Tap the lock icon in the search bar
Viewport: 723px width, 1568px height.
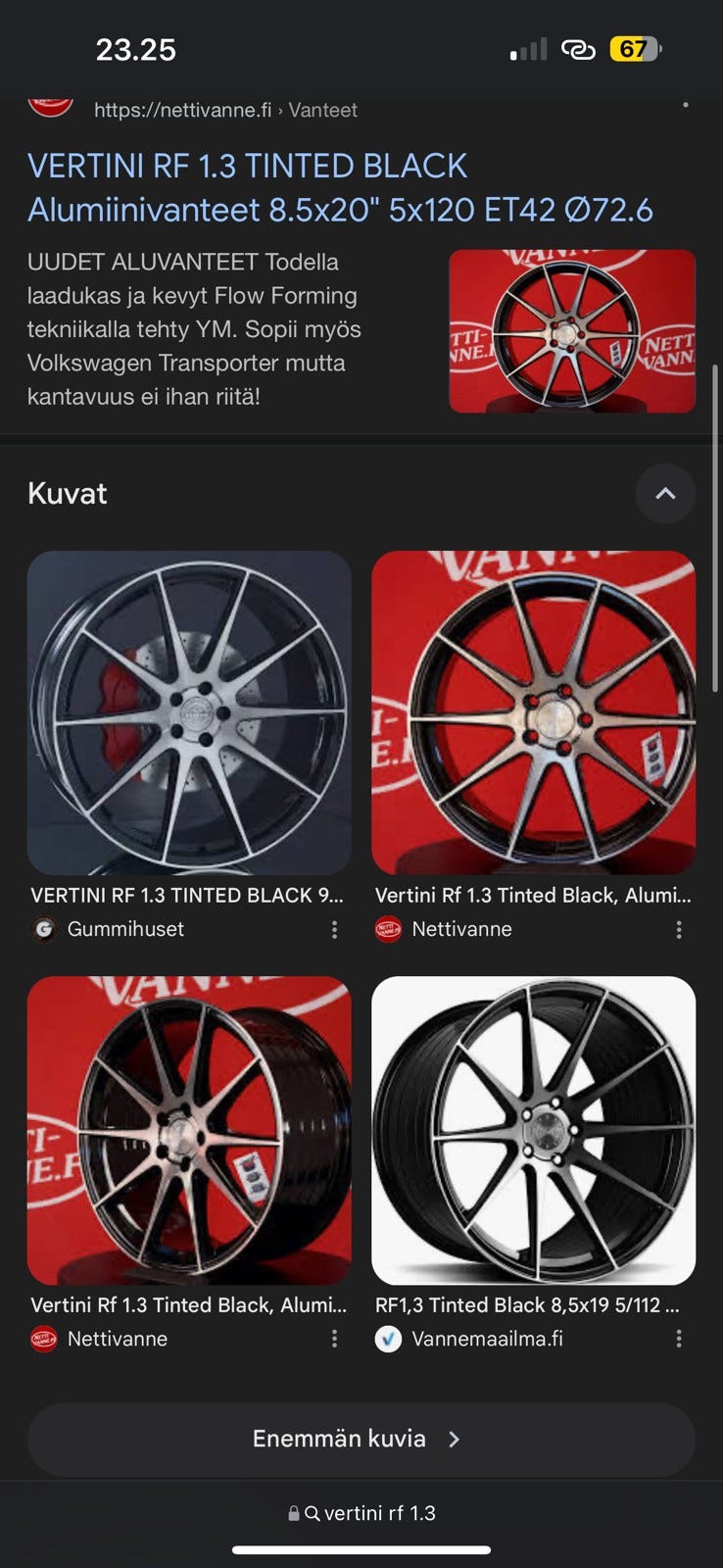coord(293,1512)
